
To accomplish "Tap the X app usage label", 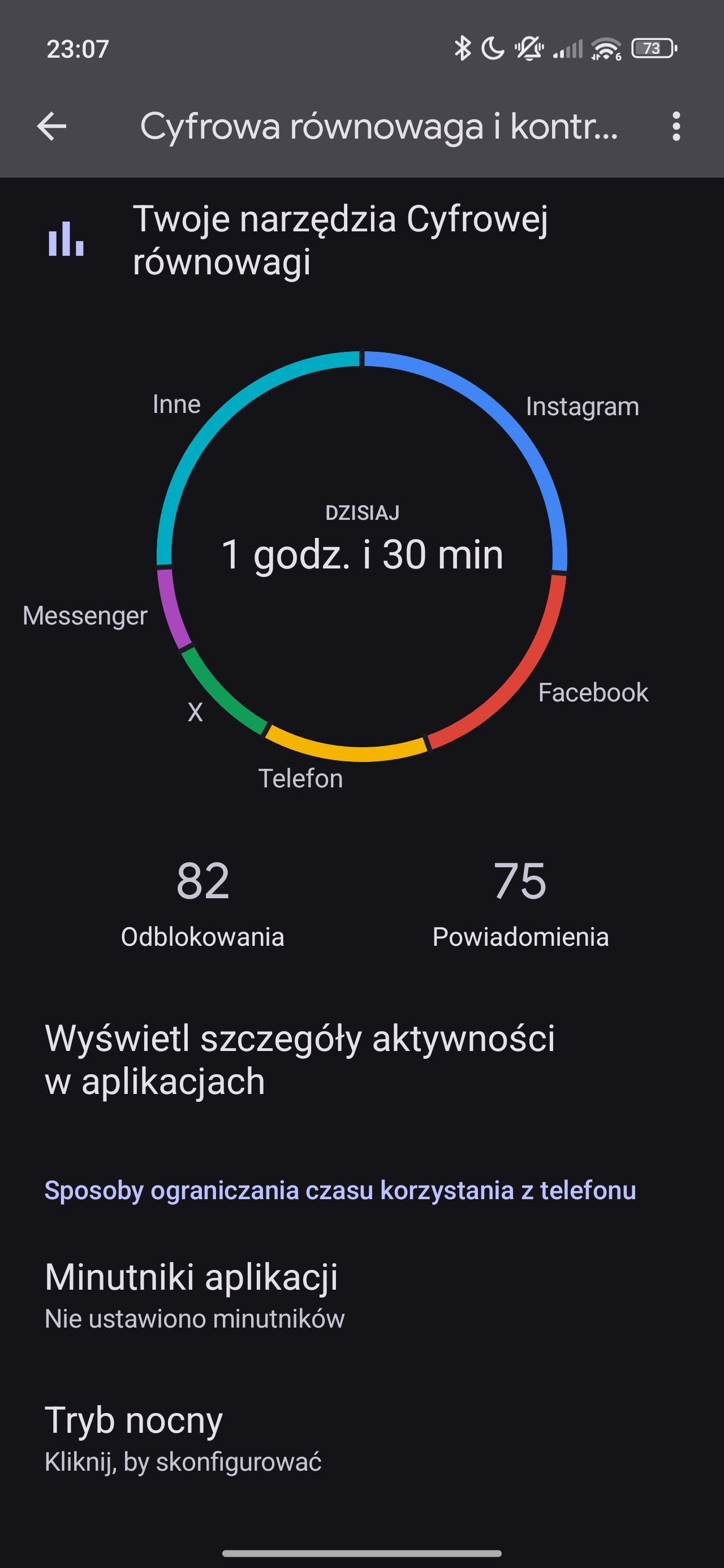I will coord(195,712).
